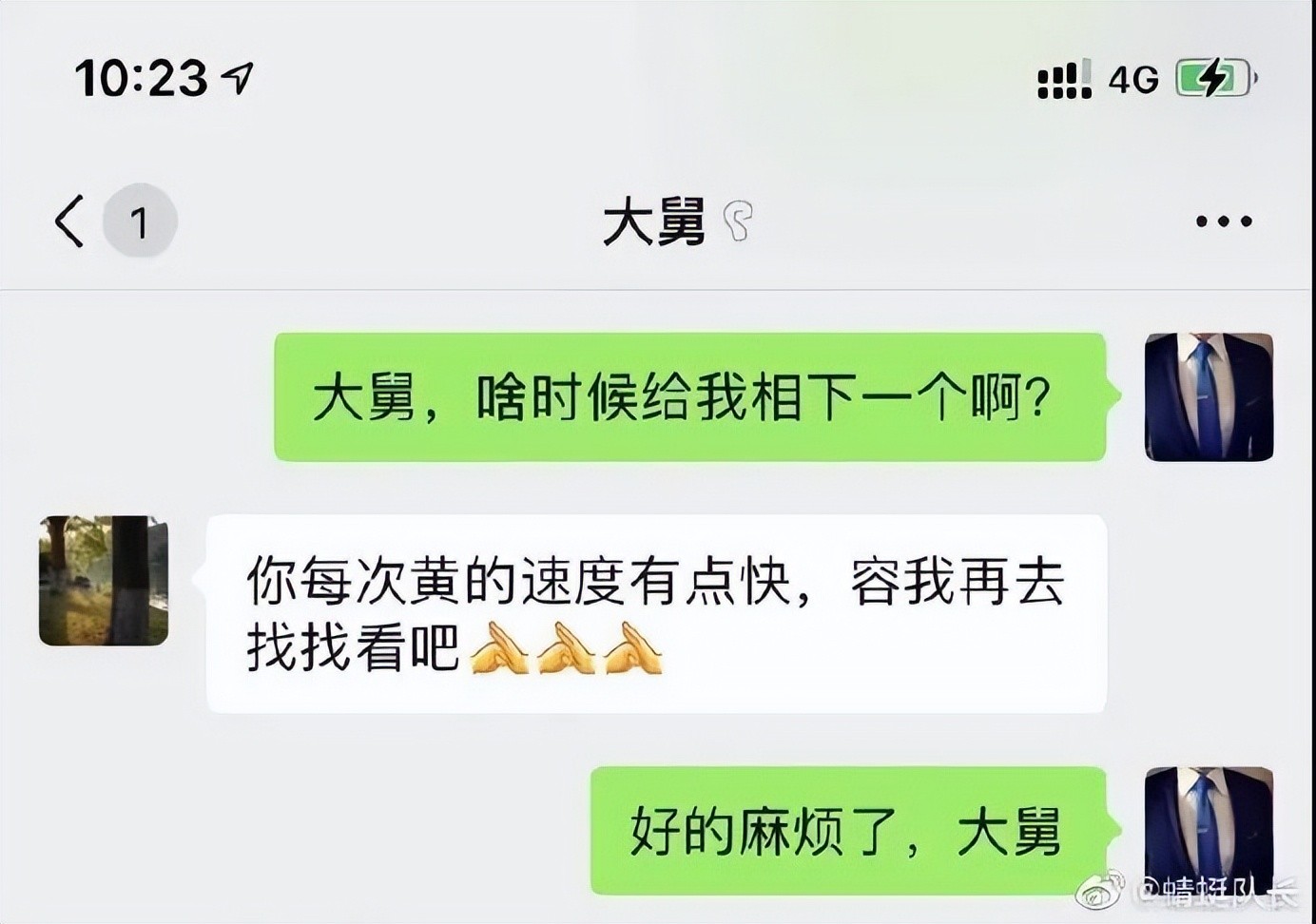Tap the suit avatar beside 好的麻烦了
Viewport: 1316px width, 924px height.
click(x=1208, y=829)
